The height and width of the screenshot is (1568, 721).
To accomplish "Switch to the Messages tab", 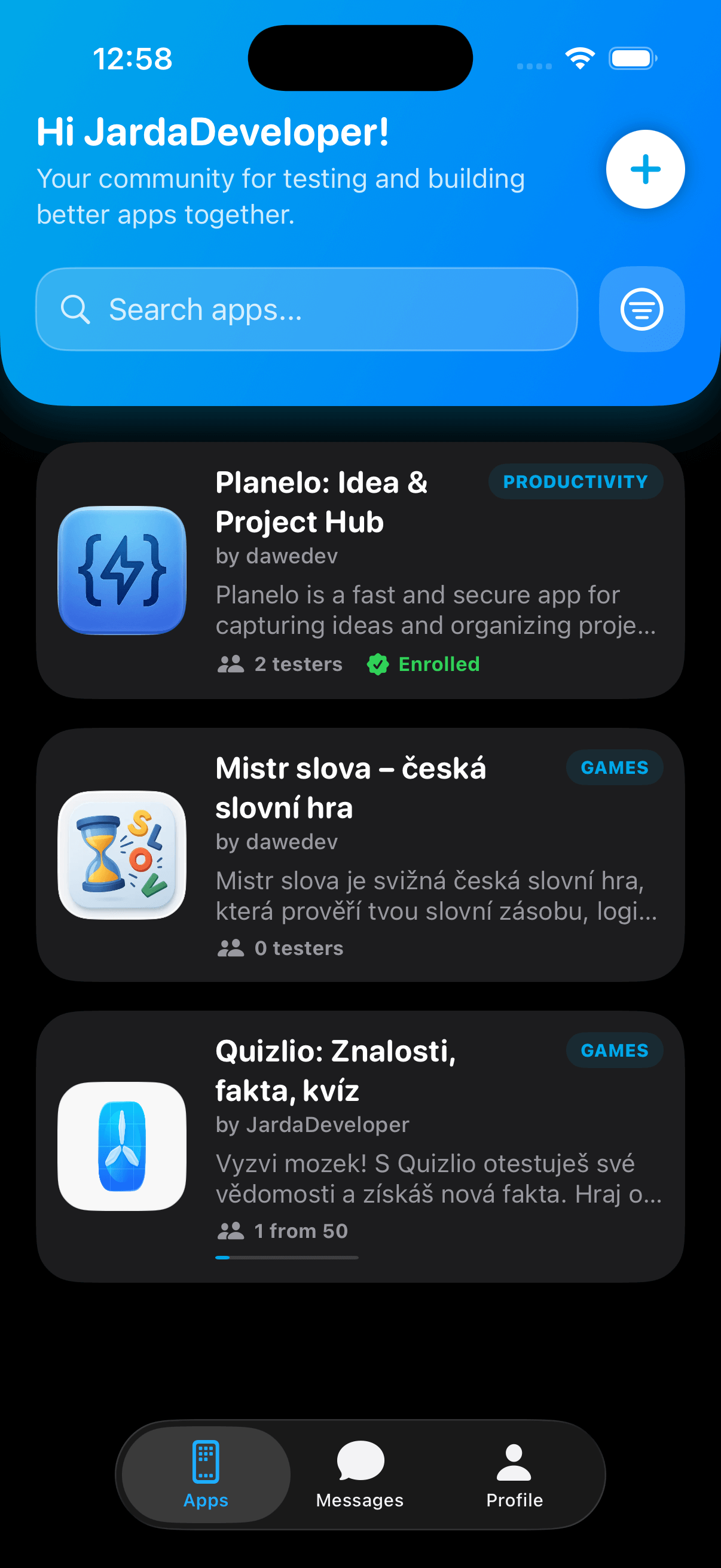I will click(360, 1474).
